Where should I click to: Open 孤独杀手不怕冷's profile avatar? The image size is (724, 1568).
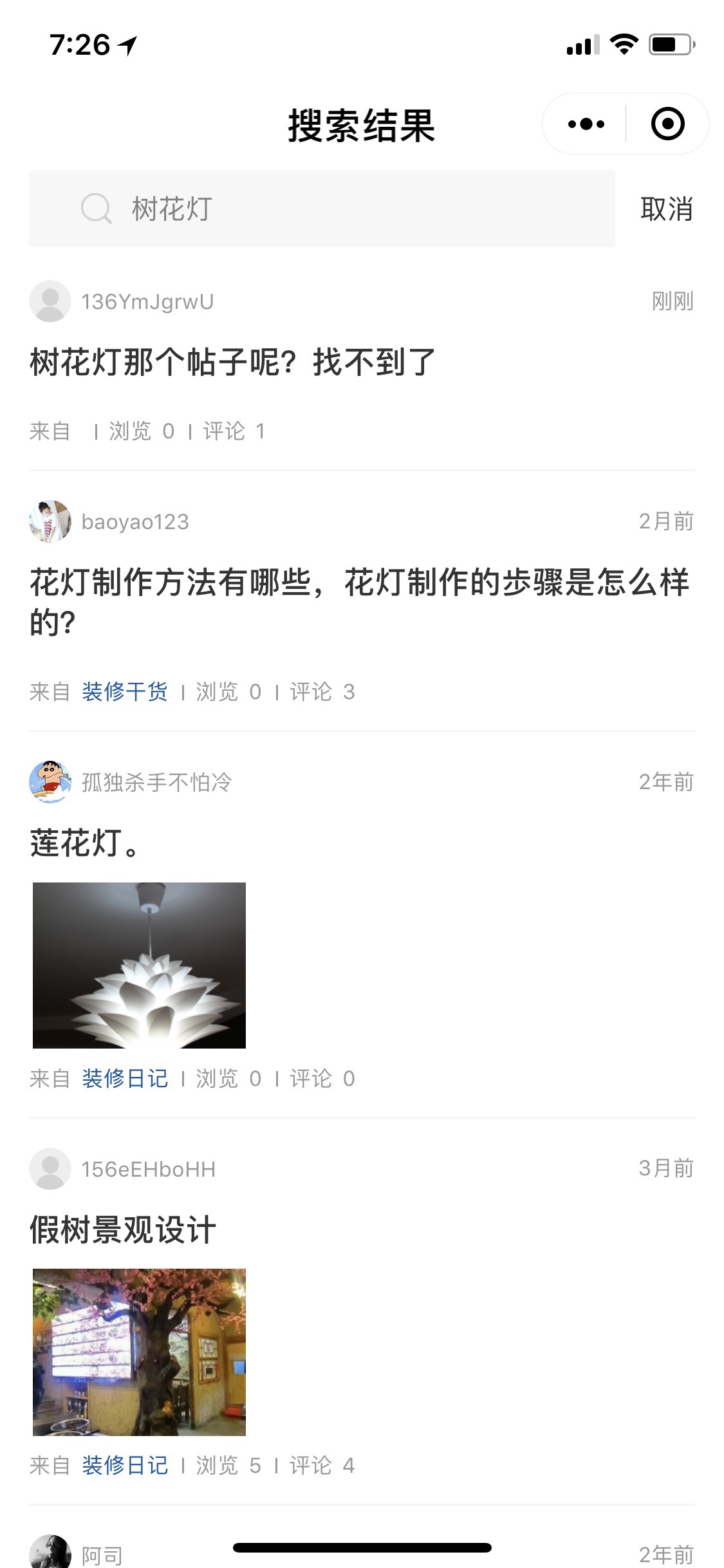pyautogui.click(x=50, y=782)
